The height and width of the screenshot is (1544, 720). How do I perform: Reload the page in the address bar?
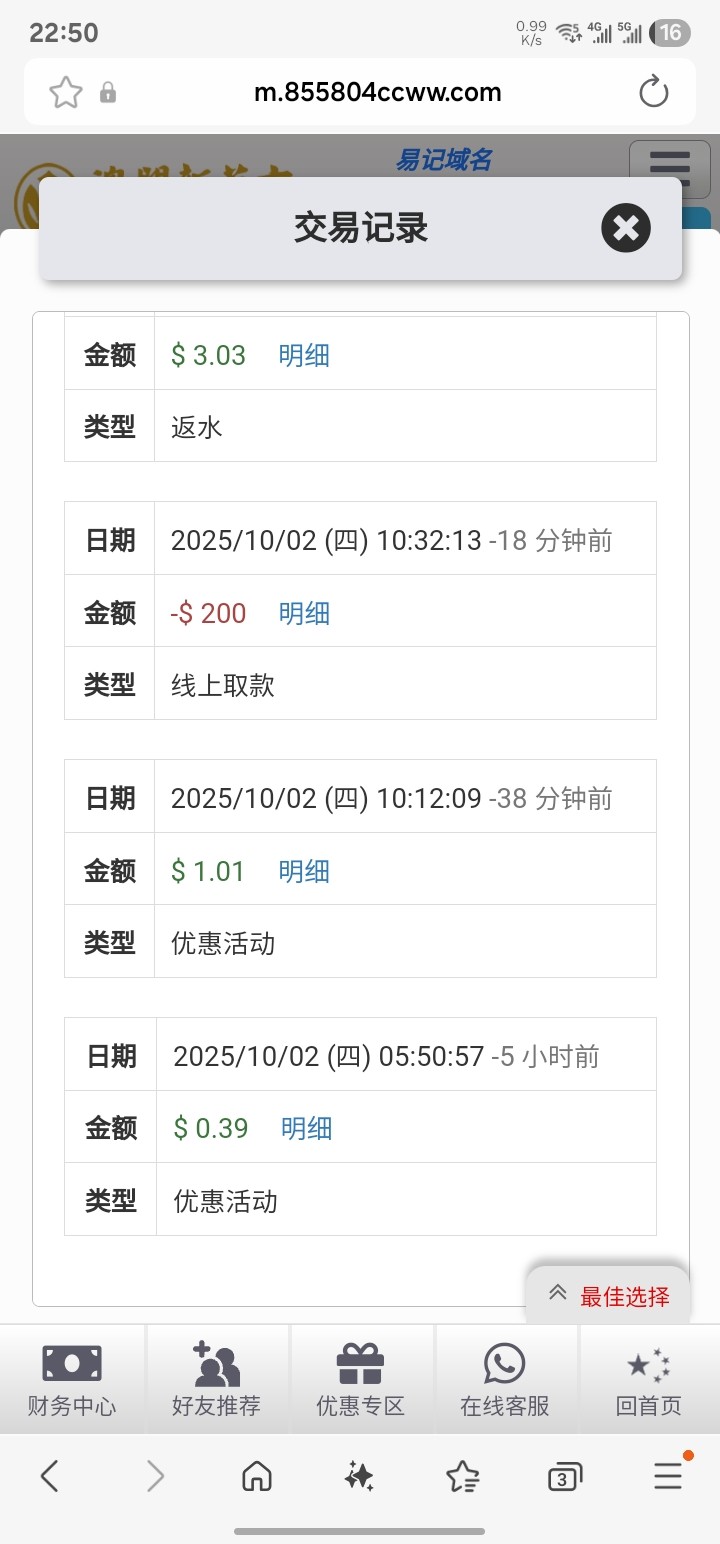653,93
